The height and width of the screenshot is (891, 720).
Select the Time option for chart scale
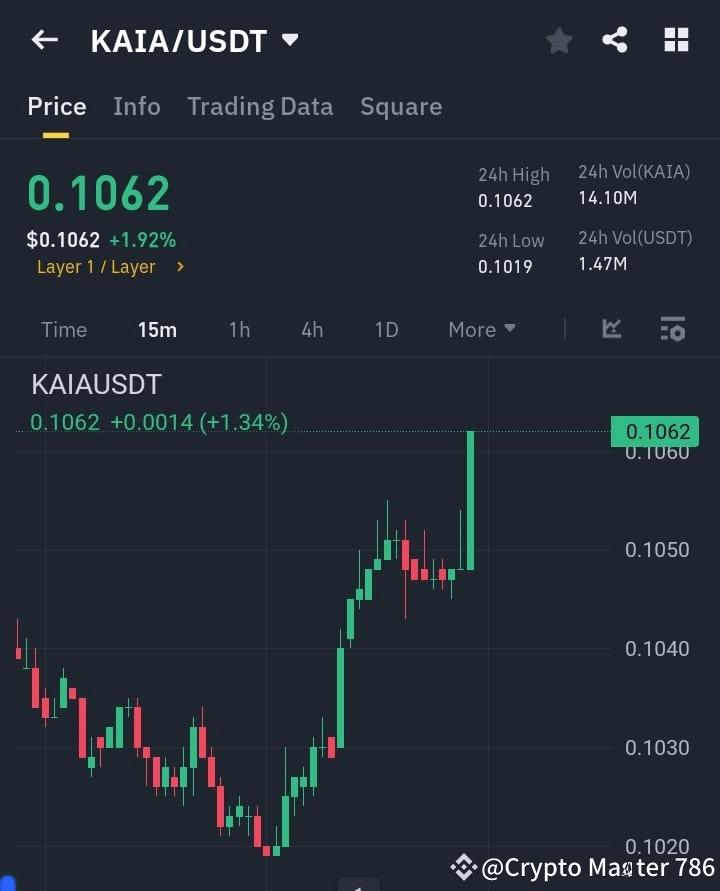(64, 329)
